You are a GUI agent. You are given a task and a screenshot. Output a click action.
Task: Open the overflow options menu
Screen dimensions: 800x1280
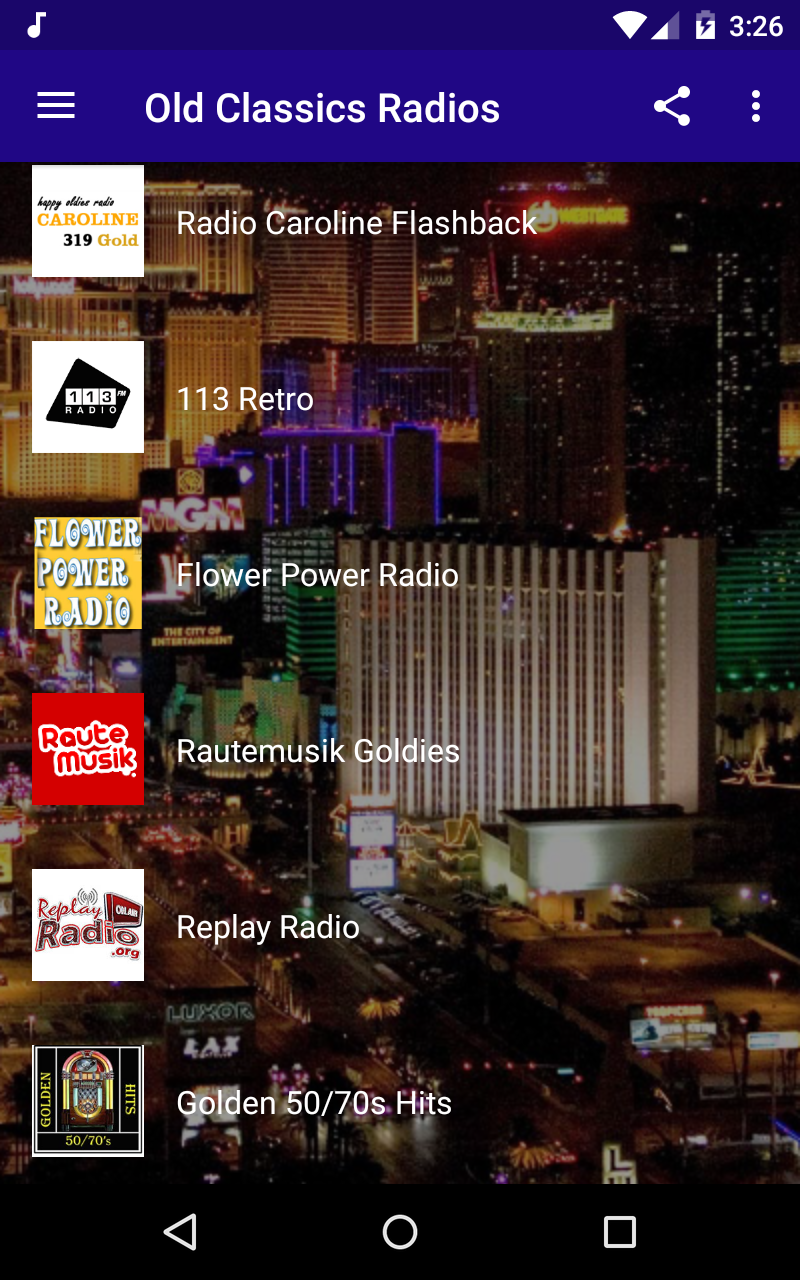755,105
